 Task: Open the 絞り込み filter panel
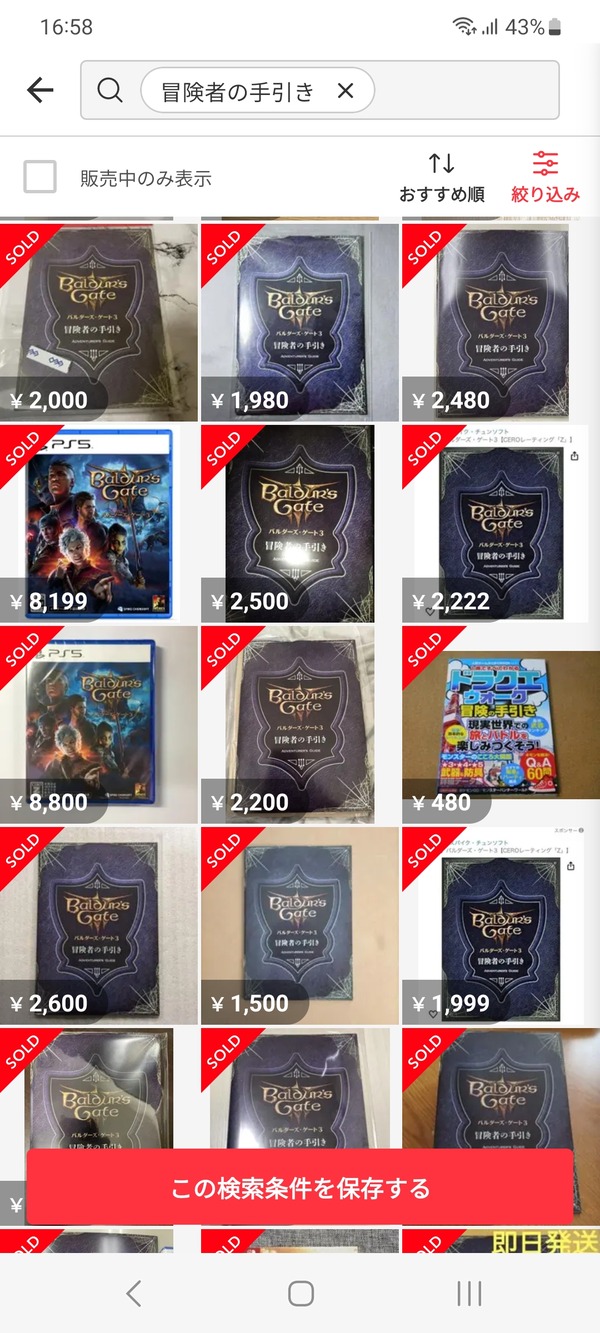(x=545, y=178)
